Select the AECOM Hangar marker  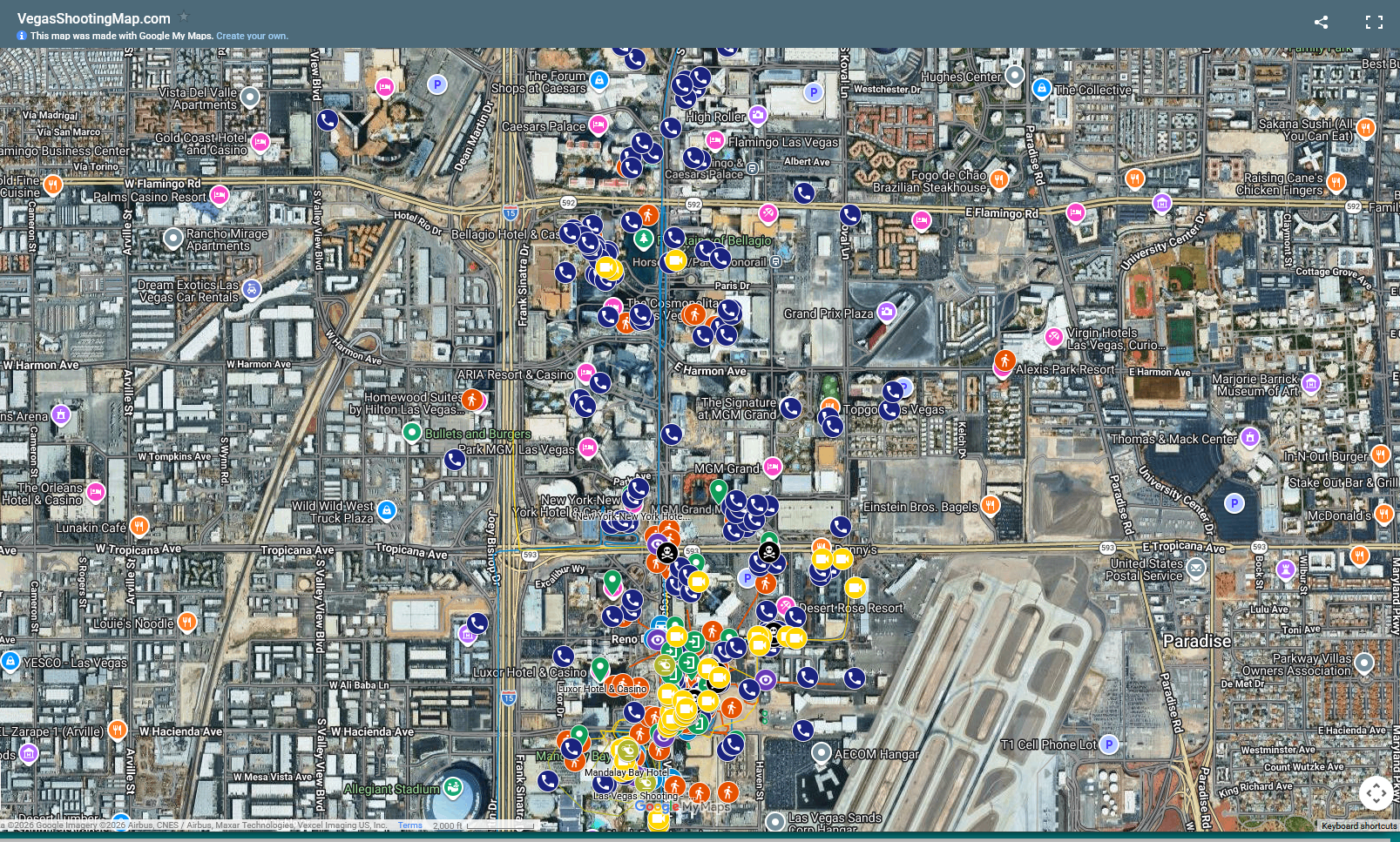coord(821,752)
